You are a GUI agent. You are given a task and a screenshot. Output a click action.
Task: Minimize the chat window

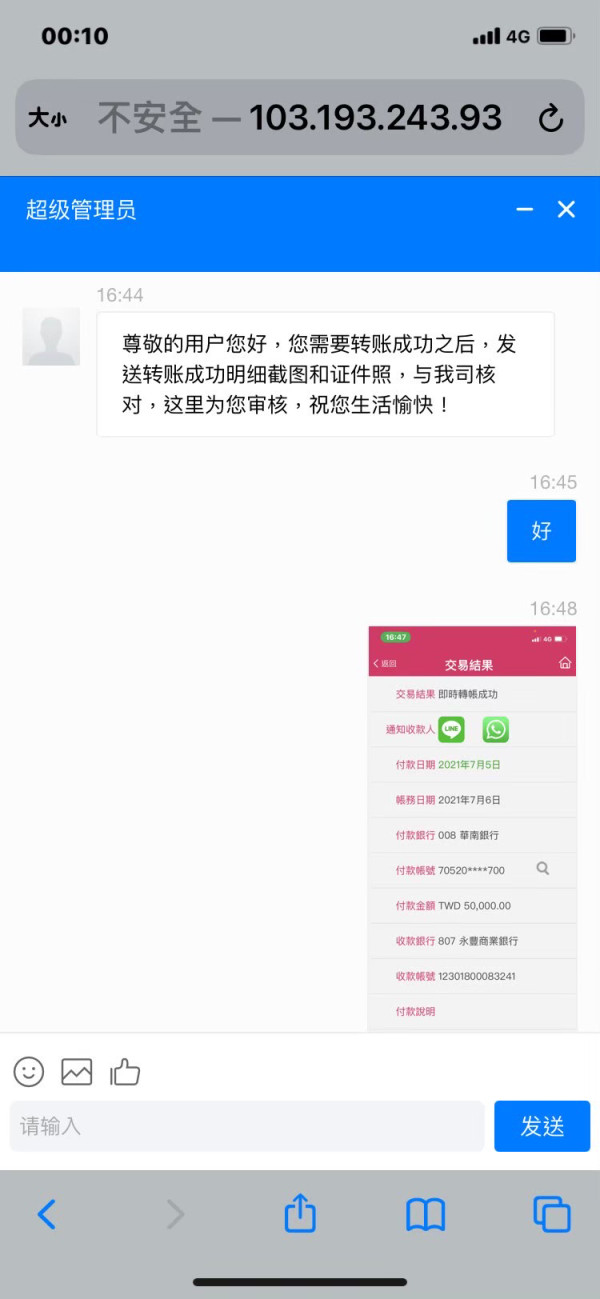(524, 209)
